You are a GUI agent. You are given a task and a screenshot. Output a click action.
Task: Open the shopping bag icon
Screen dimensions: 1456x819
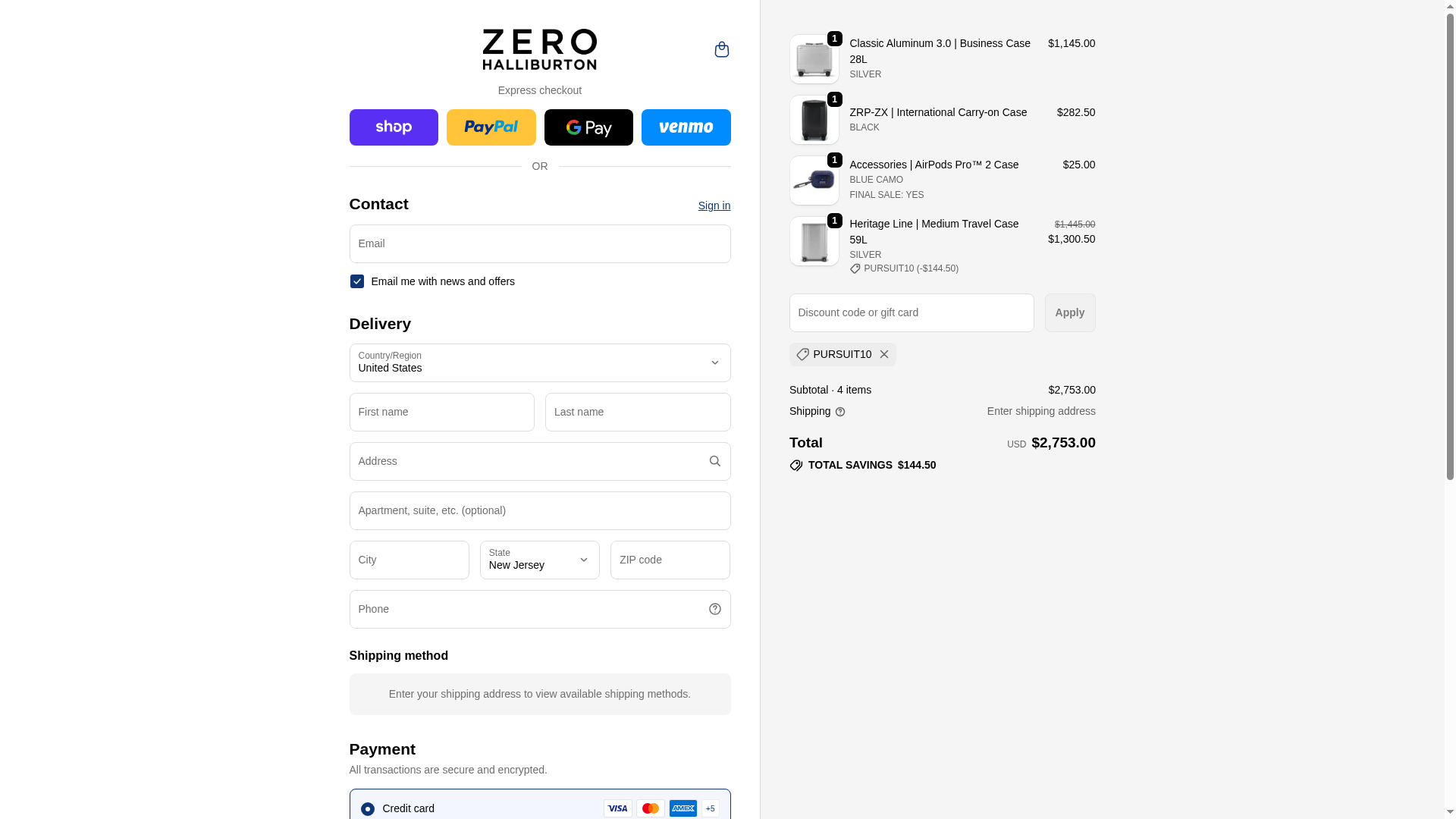721,49
